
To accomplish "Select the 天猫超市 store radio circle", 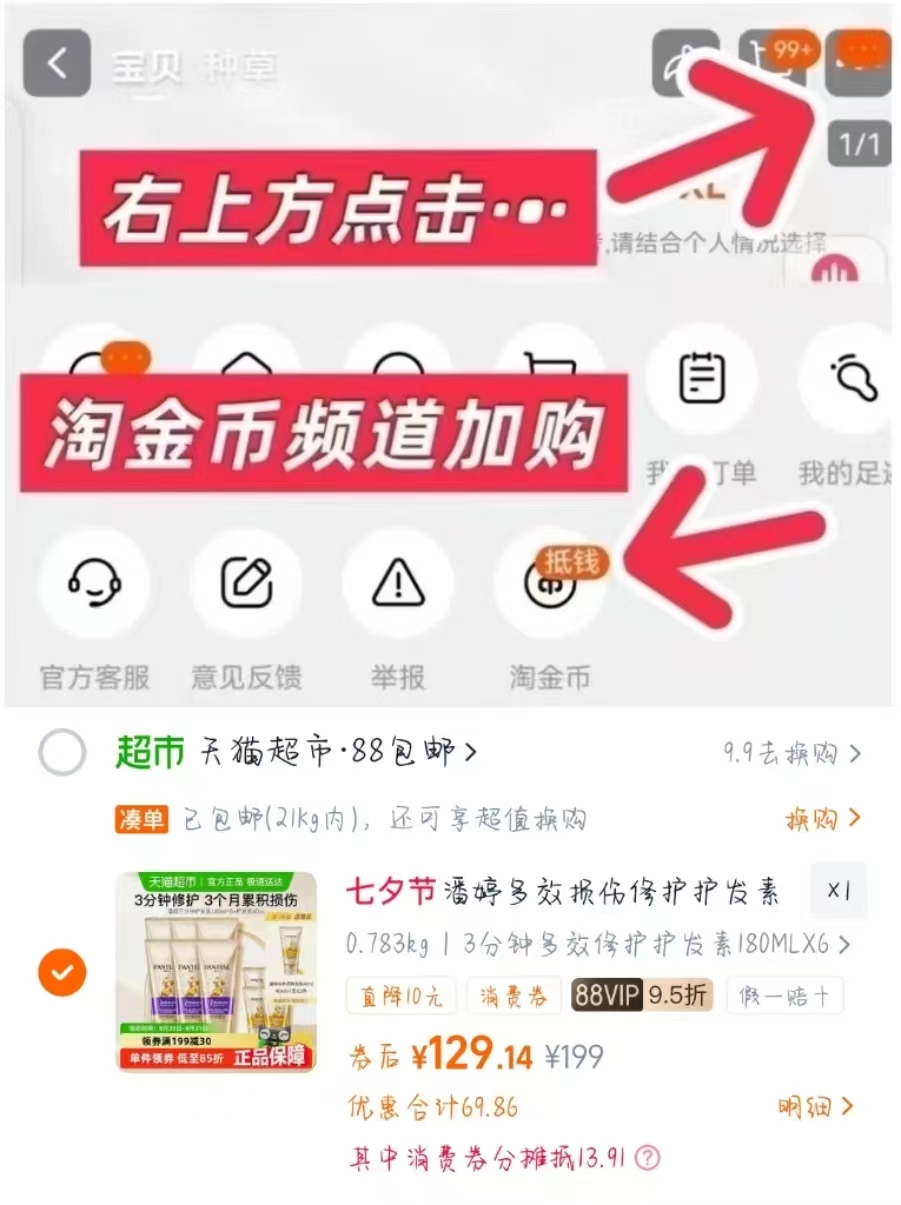I will pyautogui.click(x=58, y=755).
